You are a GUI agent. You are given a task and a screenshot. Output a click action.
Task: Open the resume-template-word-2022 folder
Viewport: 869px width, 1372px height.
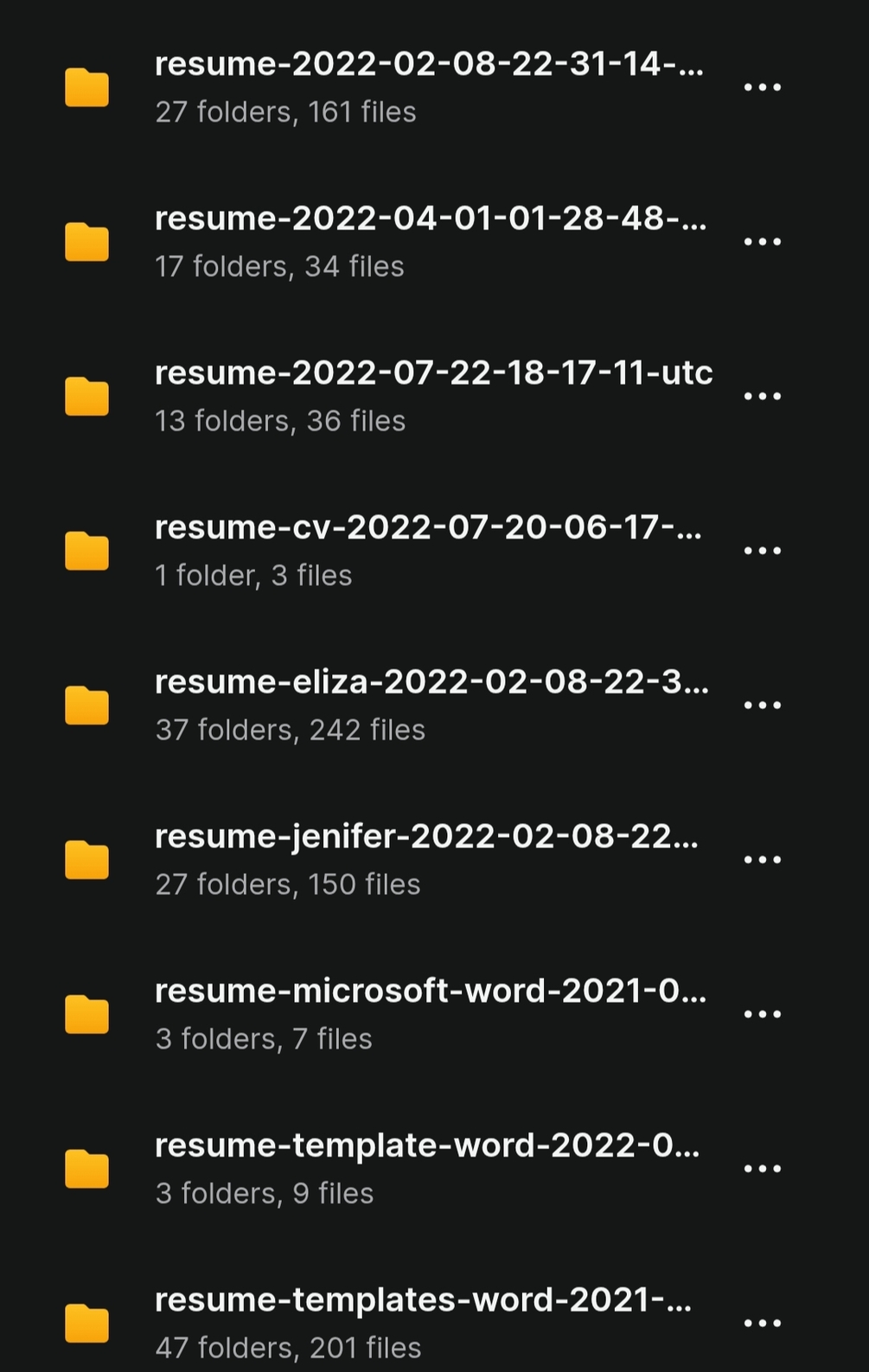click(428, 1168)
